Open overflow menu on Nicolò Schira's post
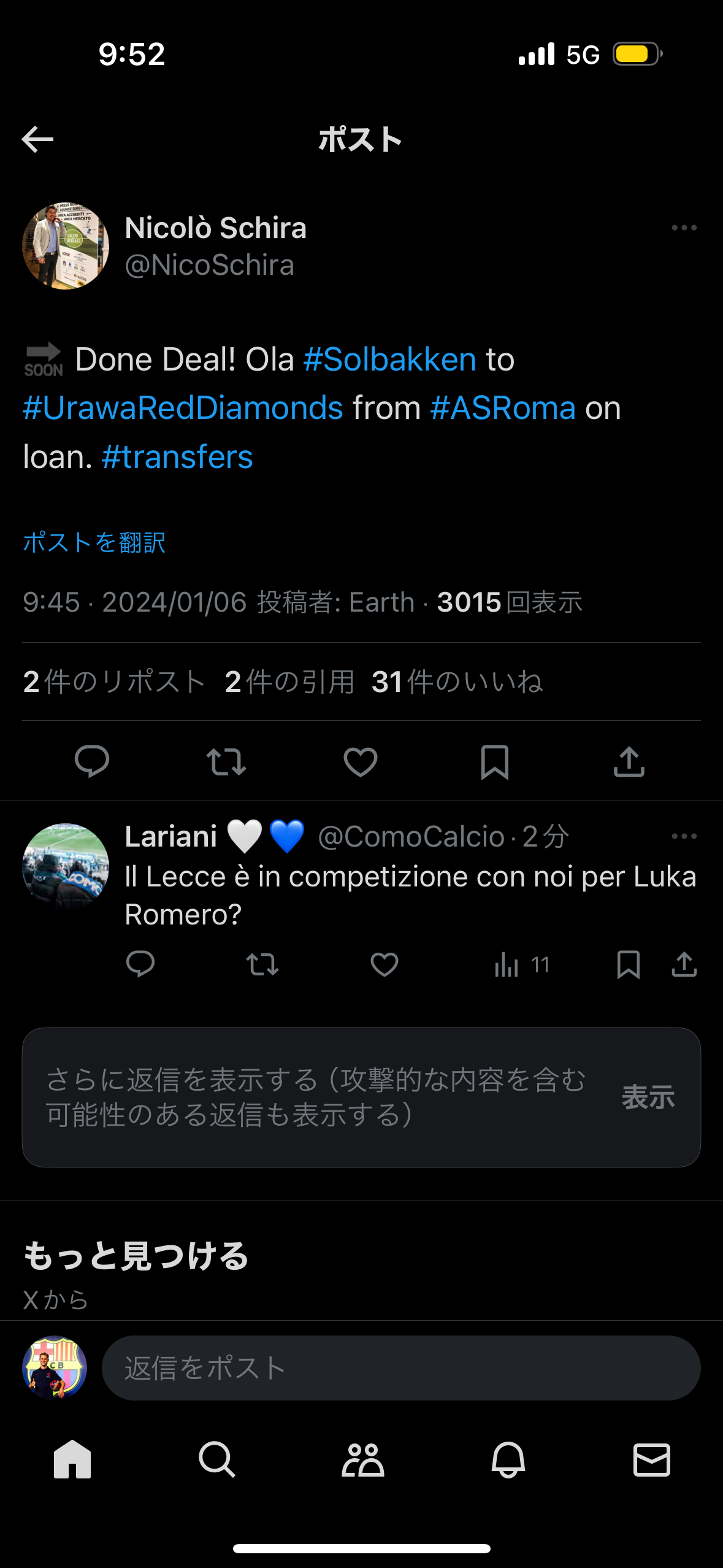 (684, 228)
